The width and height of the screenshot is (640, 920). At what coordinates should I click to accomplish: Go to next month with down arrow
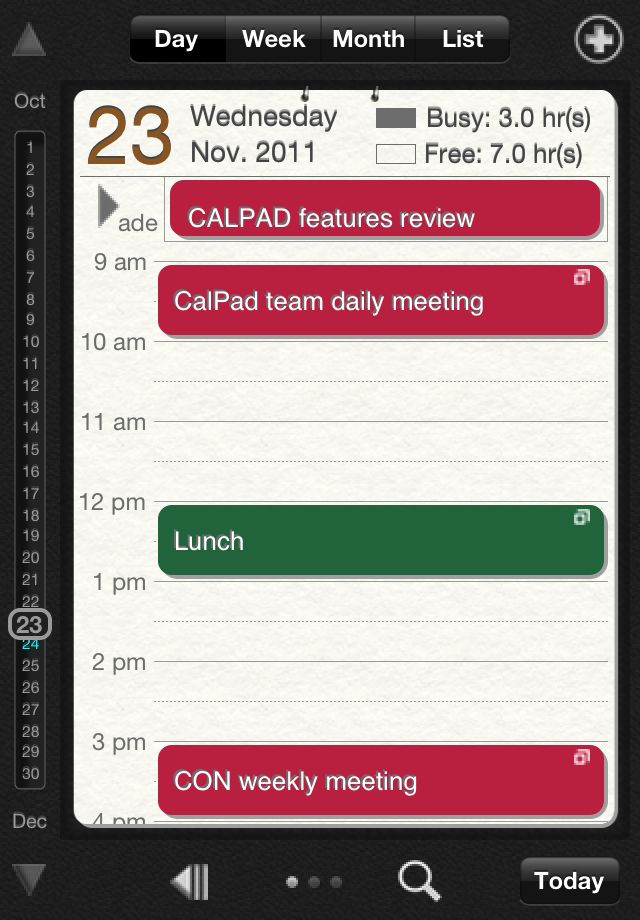[x=29, y=880]
